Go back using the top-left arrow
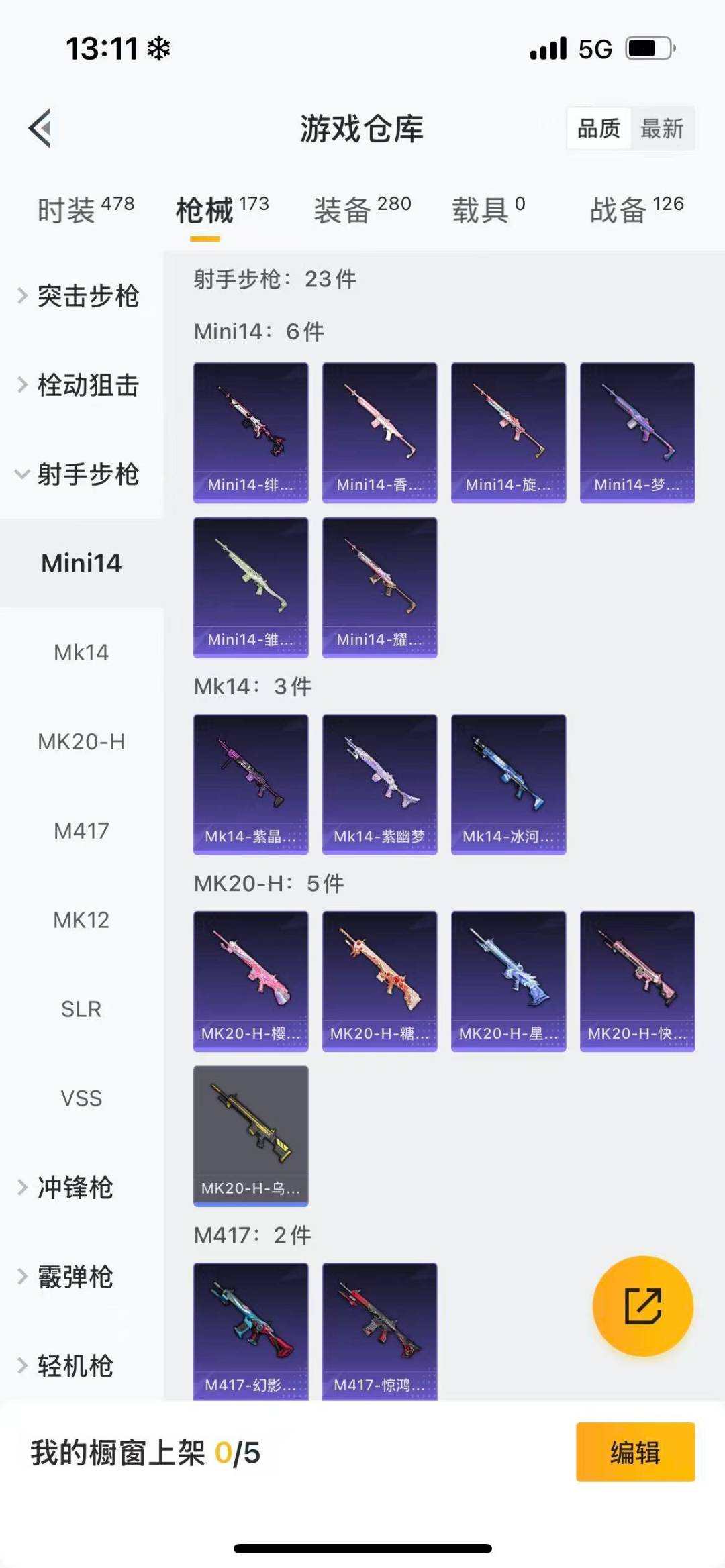Screen dimensions: 725x1568 click(40, 127)
